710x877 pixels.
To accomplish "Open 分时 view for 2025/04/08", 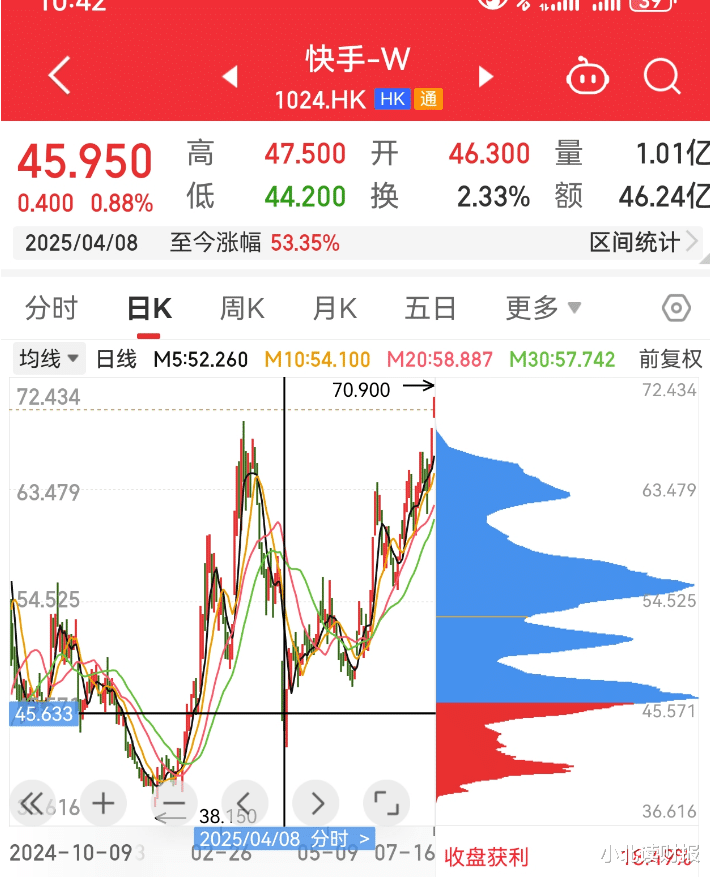I will coord(285,839).
